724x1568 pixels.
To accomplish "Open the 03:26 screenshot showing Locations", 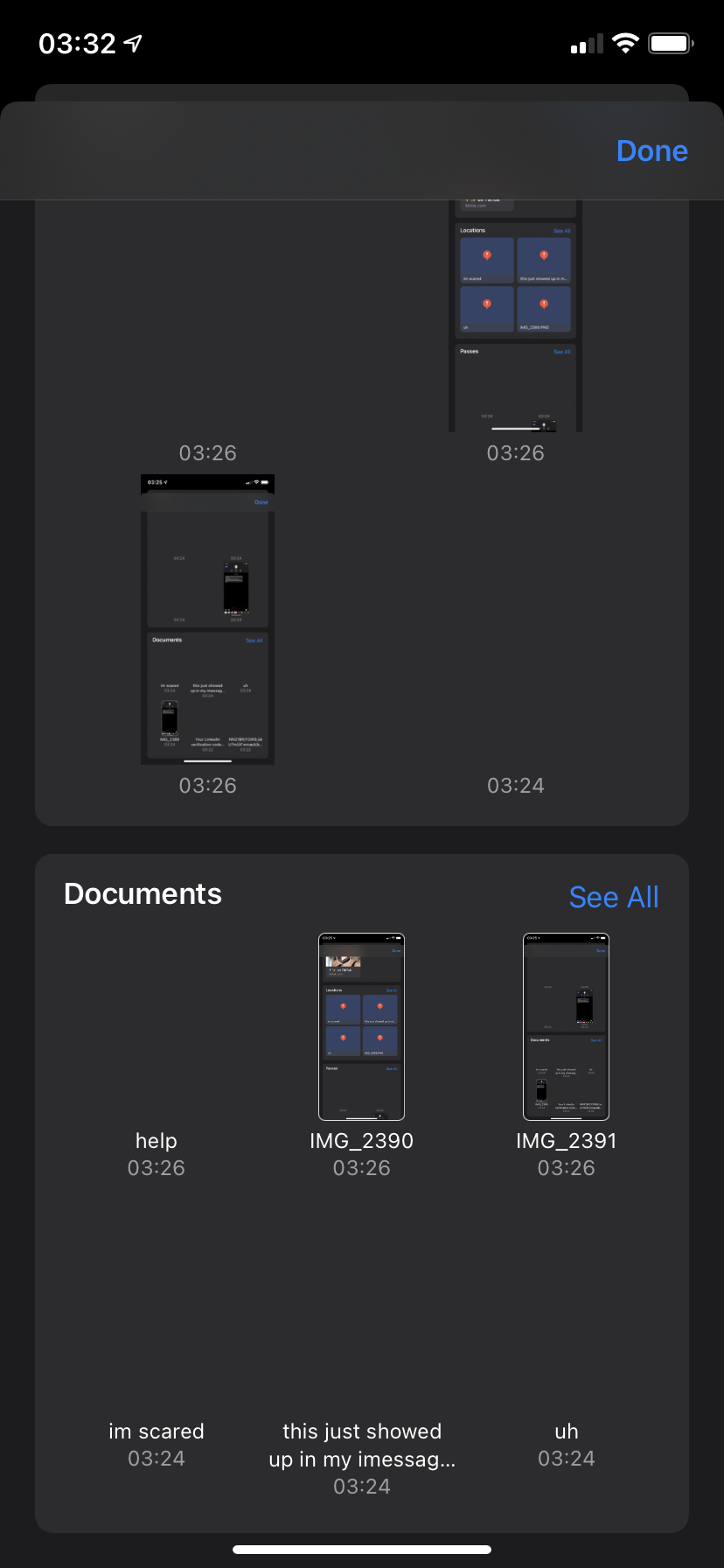I will click(x=515, y=315).
